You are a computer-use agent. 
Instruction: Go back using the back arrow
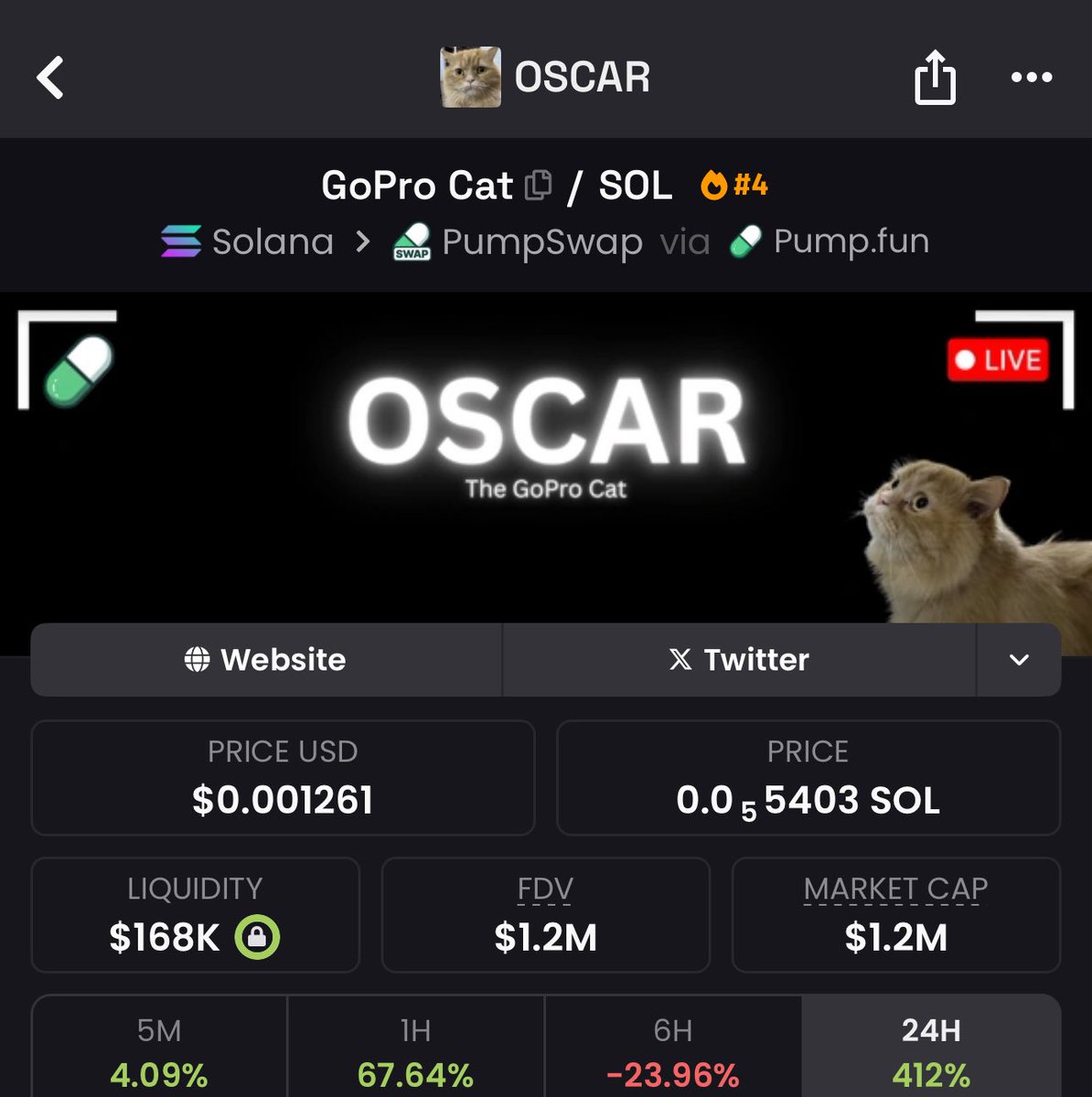(51, 78)
